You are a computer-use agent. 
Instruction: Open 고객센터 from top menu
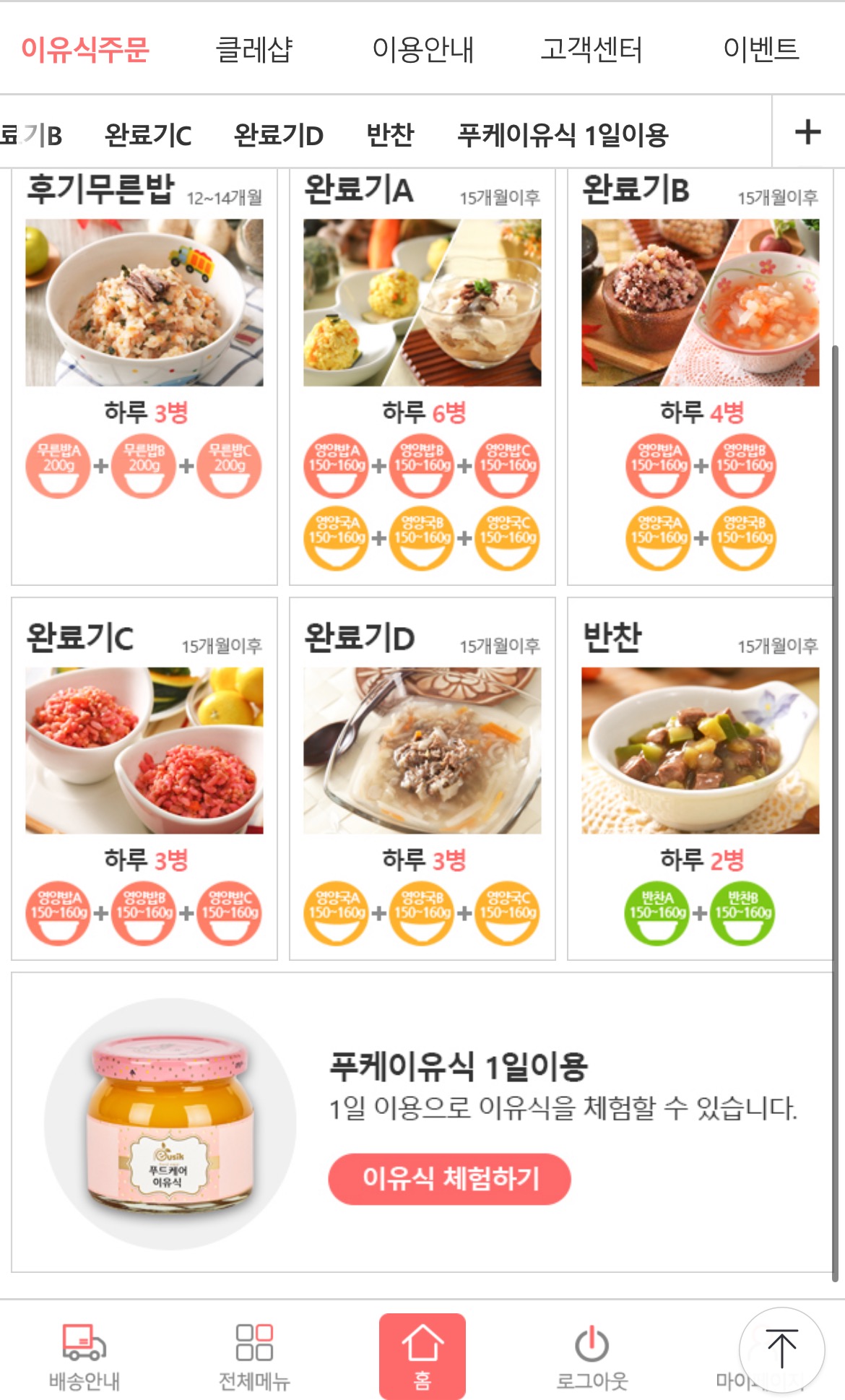591,49
